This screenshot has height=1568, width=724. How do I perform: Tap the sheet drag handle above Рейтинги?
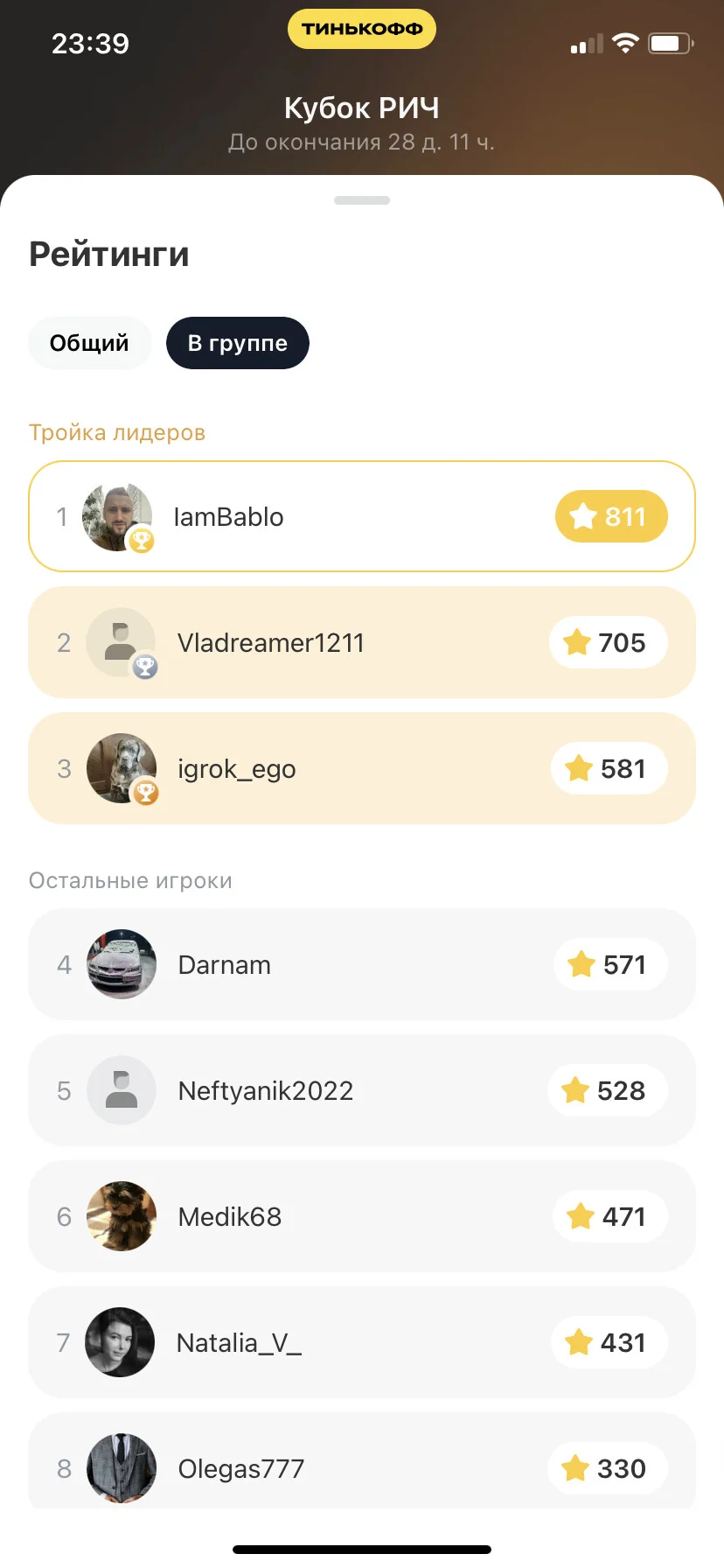point(362,200)
